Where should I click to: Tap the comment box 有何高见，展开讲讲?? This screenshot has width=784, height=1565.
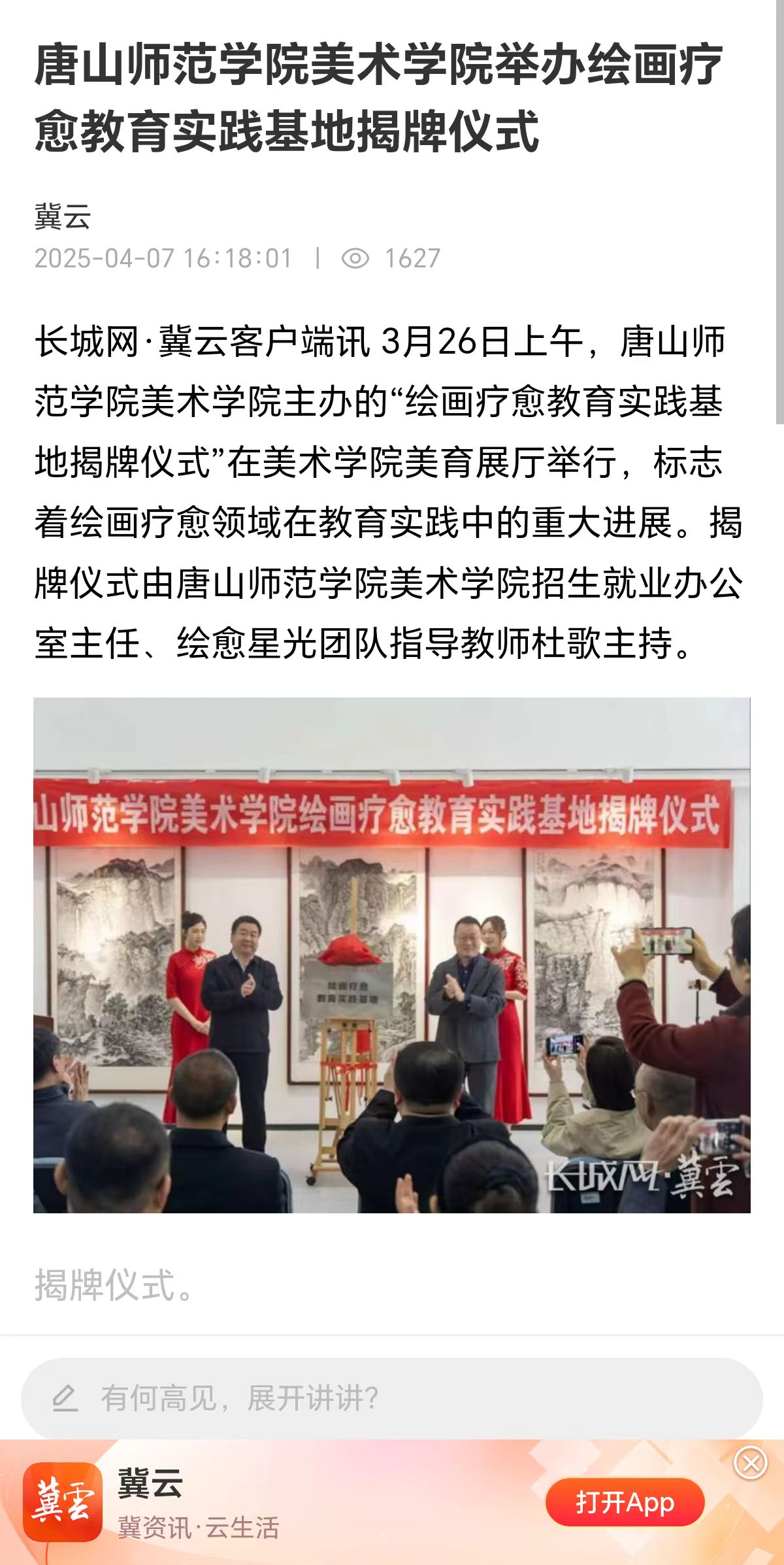pyautogui.click(x=392, y=1398)
